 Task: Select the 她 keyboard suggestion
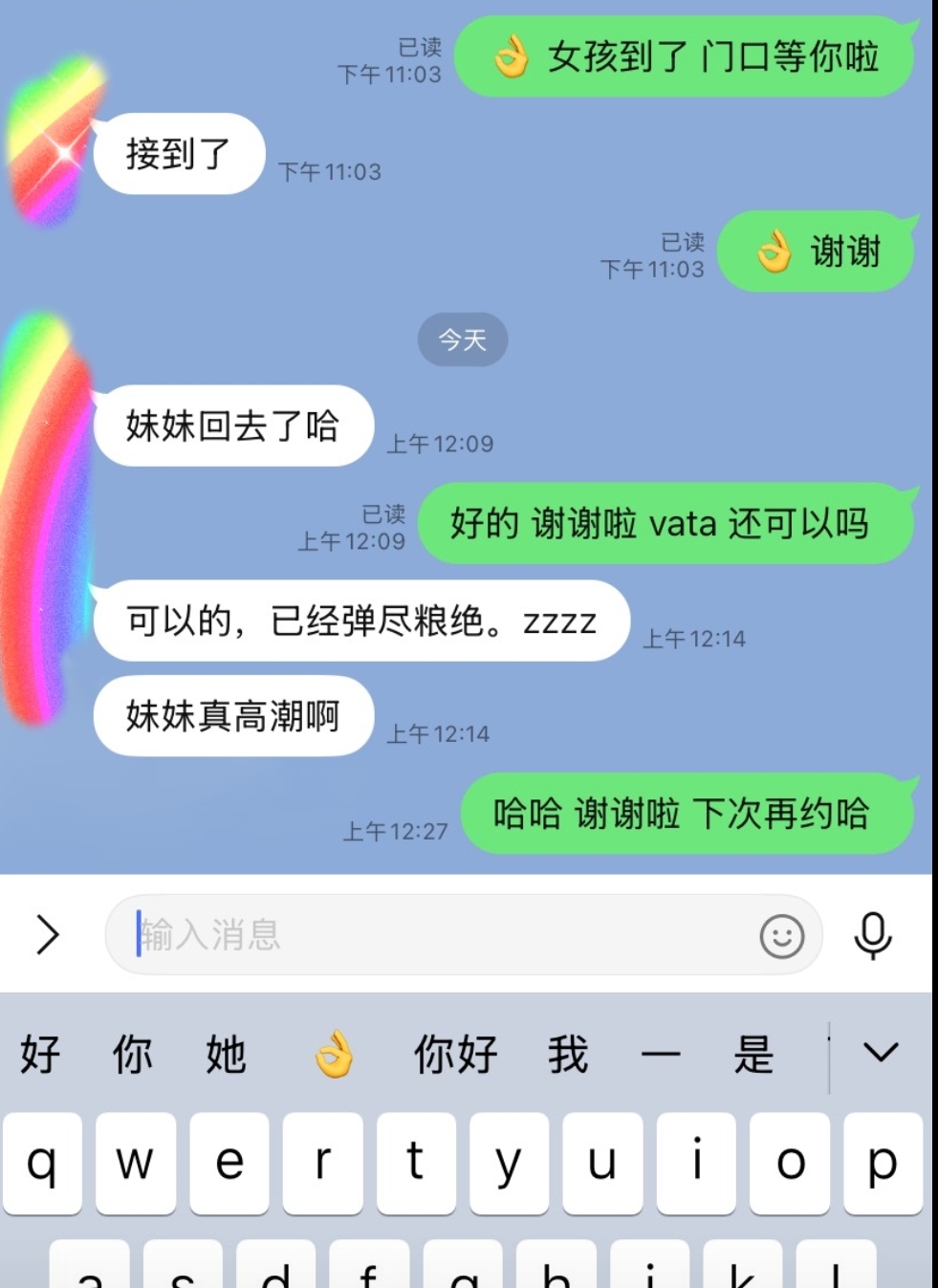coord(226,1055)
